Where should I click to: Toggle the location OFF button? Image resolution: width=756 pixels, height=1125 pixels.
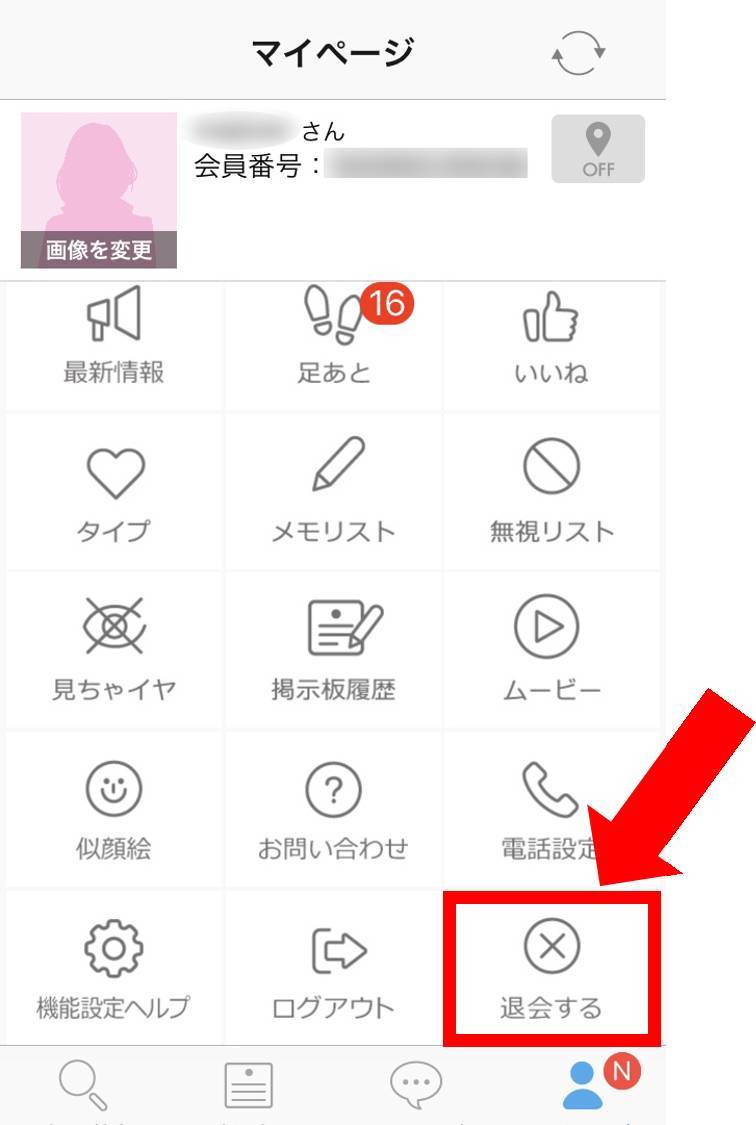point(598,149)
